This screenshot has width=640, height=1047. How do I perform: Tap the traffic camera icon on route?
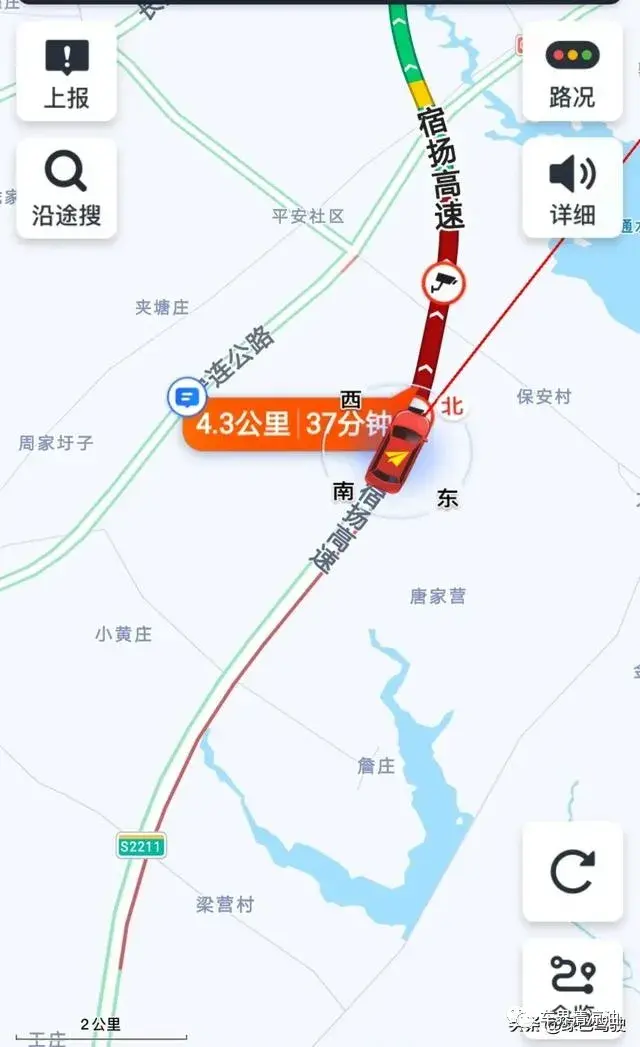pyautogui.click(x=444, y=283)
